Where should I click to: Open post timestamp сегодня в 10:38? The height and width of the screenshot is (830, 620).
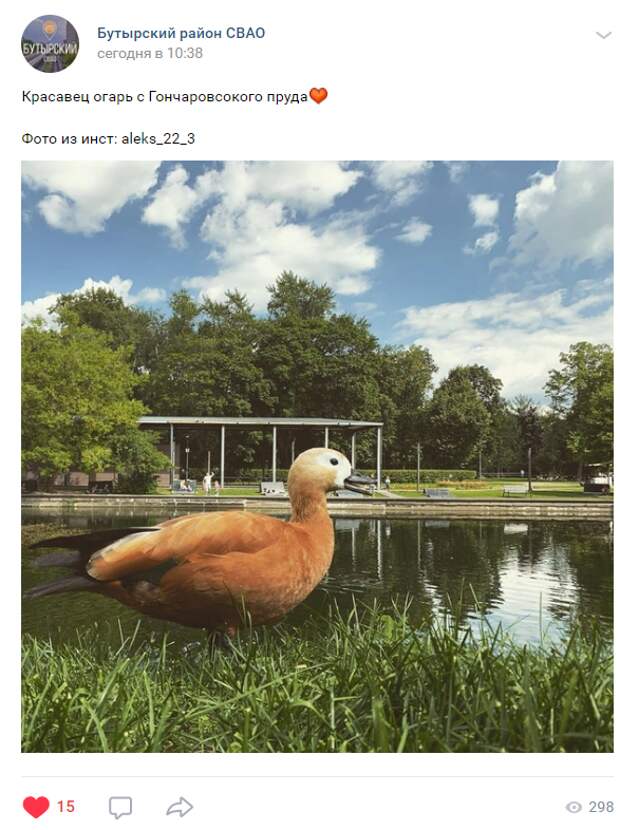[x=149, y=53]
